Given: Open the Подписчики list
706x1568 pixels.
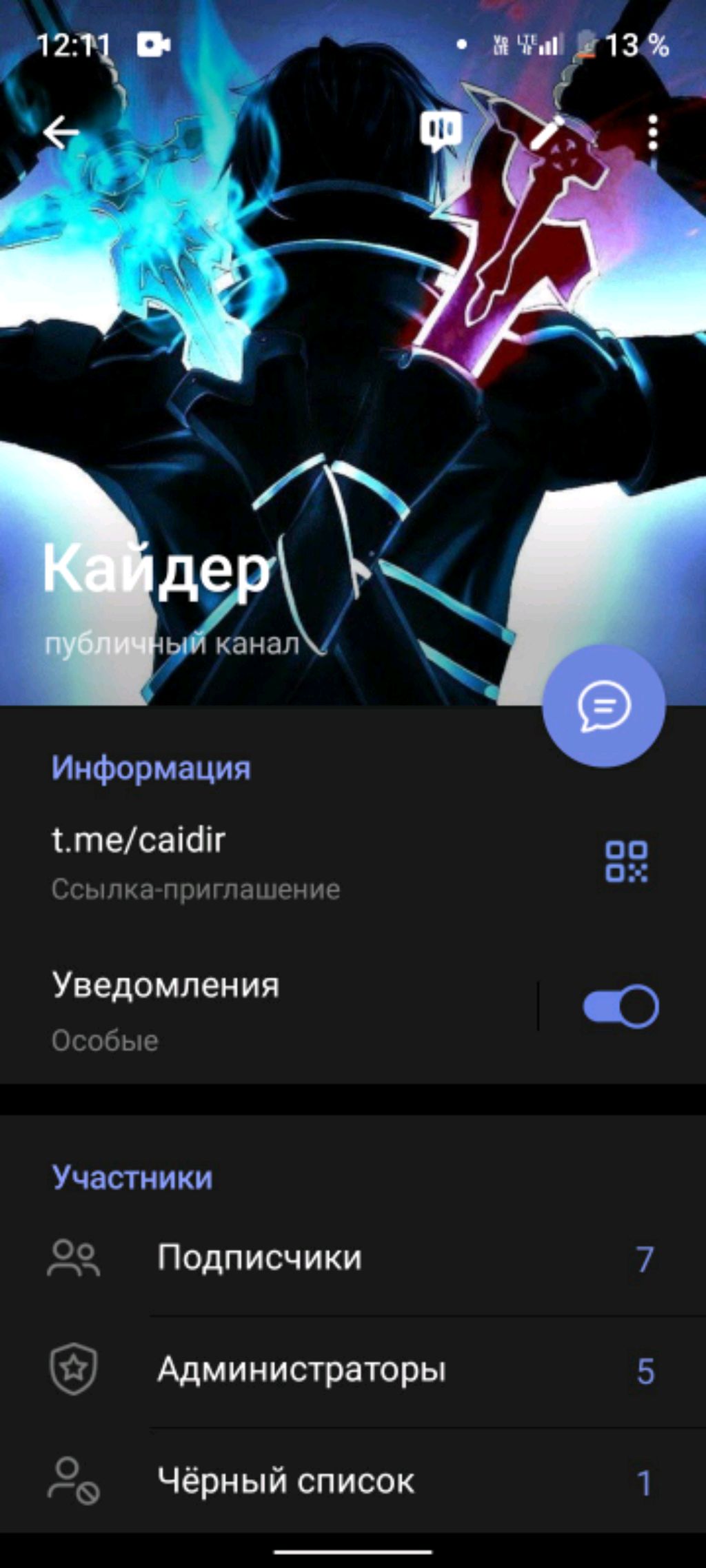Looking at the screenshot, I should click(x=353, y=1258).
